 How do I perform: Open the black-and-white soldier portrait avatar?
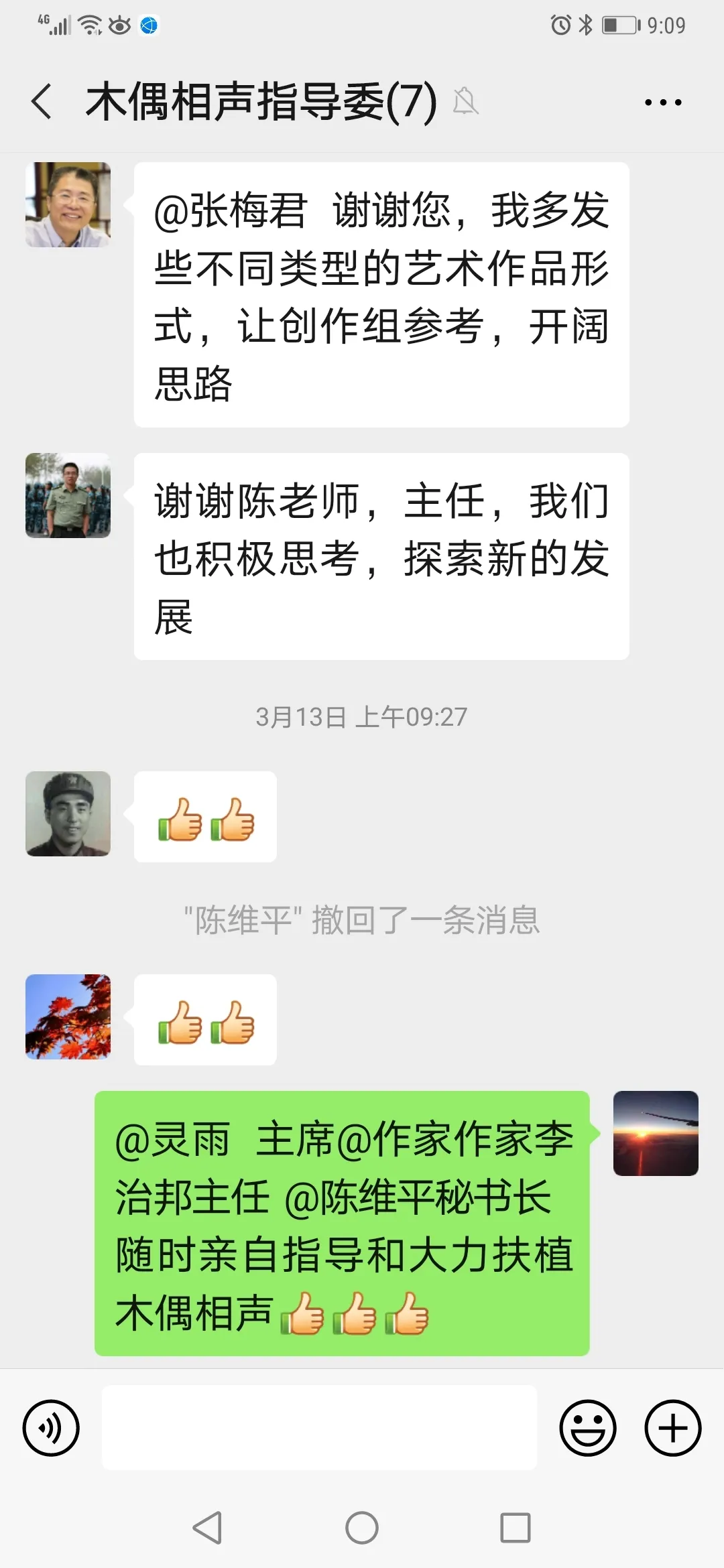68,813
